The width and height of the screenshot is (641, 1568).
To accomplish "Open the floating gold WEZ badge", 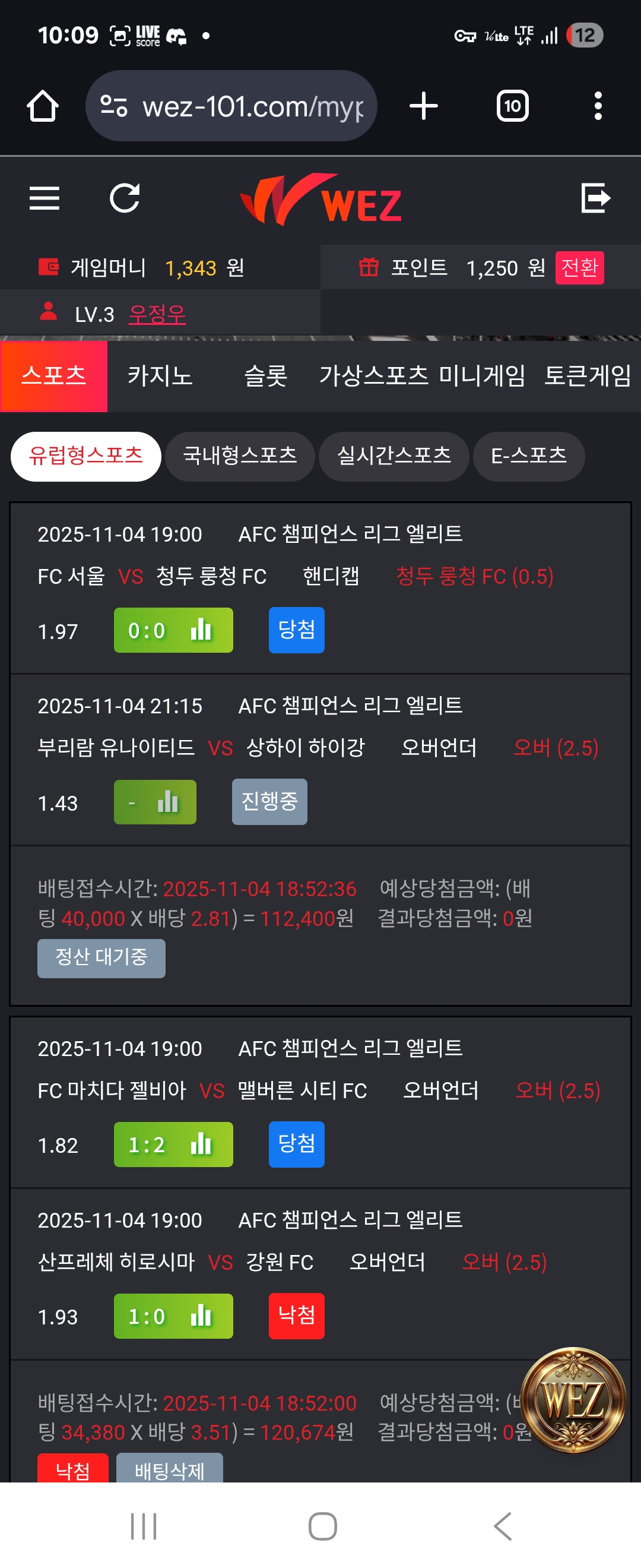I will [573, 1400].
